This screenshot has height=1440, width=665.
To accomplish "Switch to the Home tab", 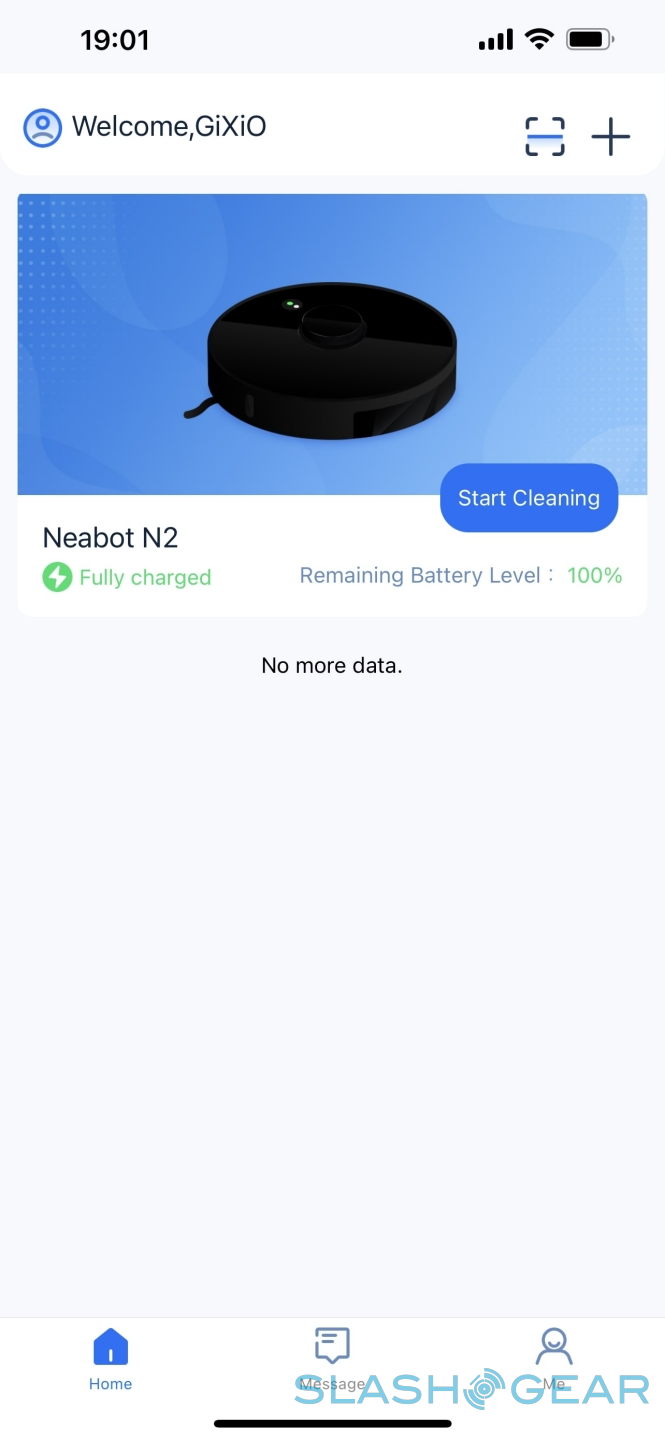I will 110,1358.
